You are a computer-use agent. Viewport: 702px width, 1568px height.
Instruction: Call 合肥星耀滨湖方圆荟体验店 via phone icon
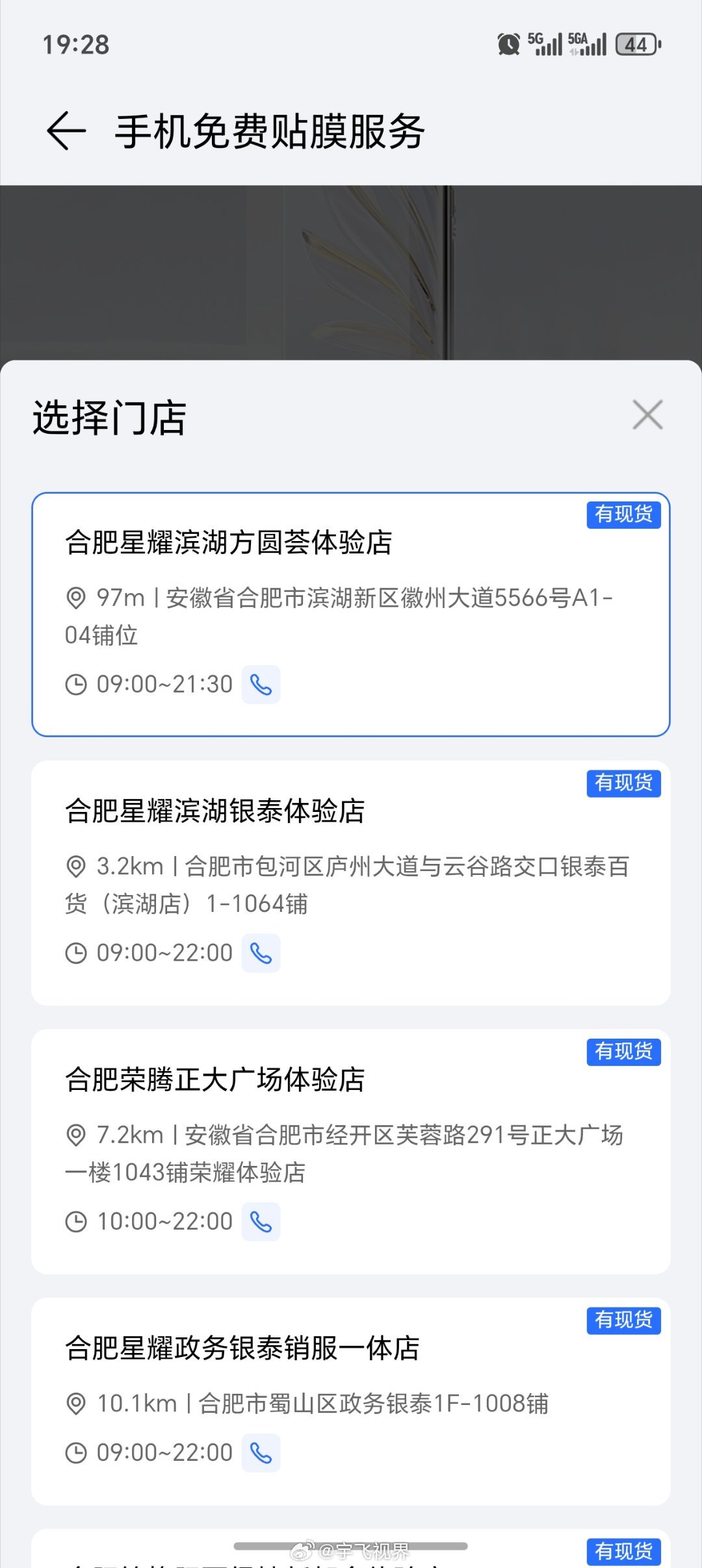tap(261, 684)
